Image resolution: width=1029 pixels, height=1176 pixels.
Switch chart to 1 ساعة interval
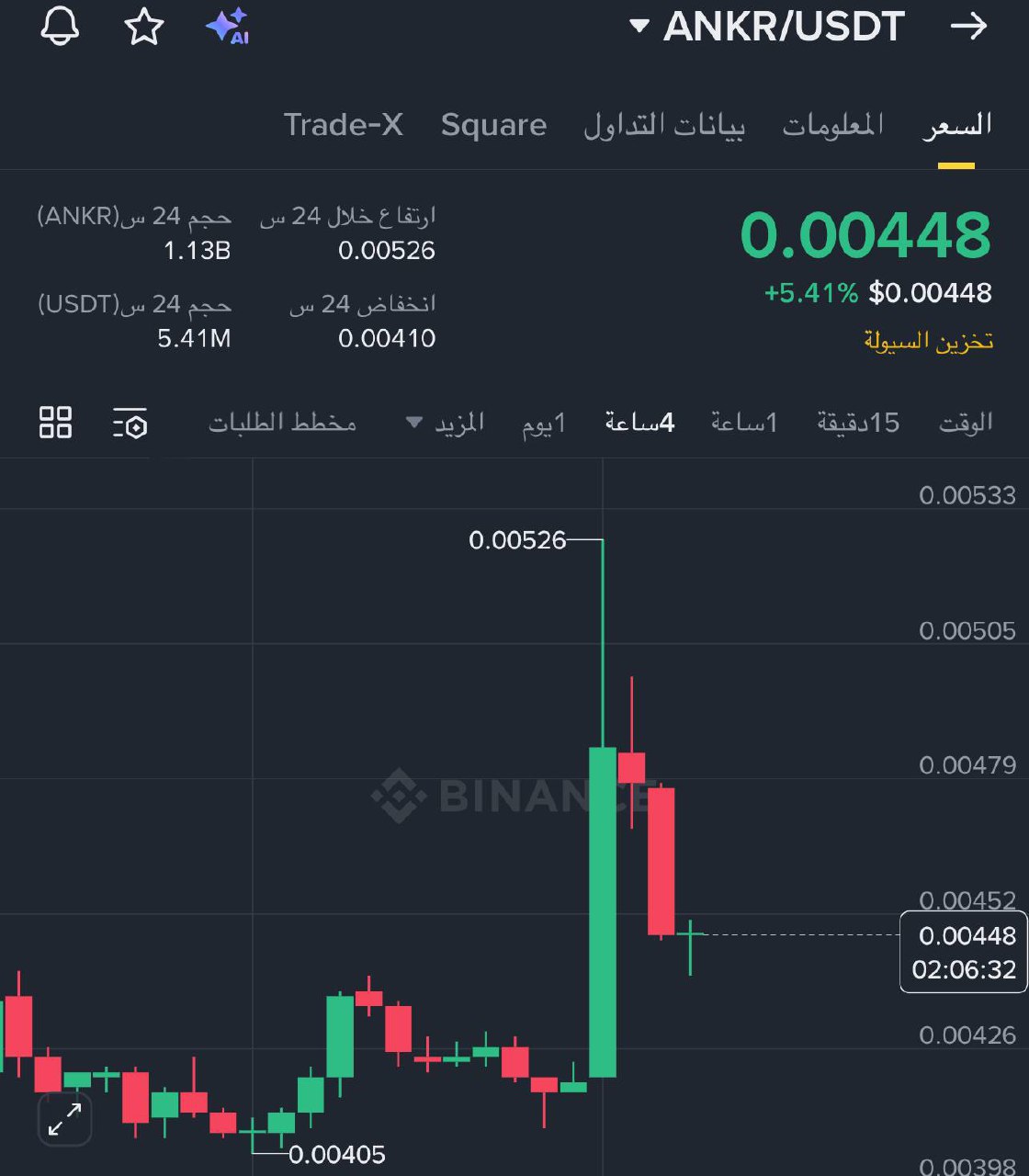(x=744, y=423)
